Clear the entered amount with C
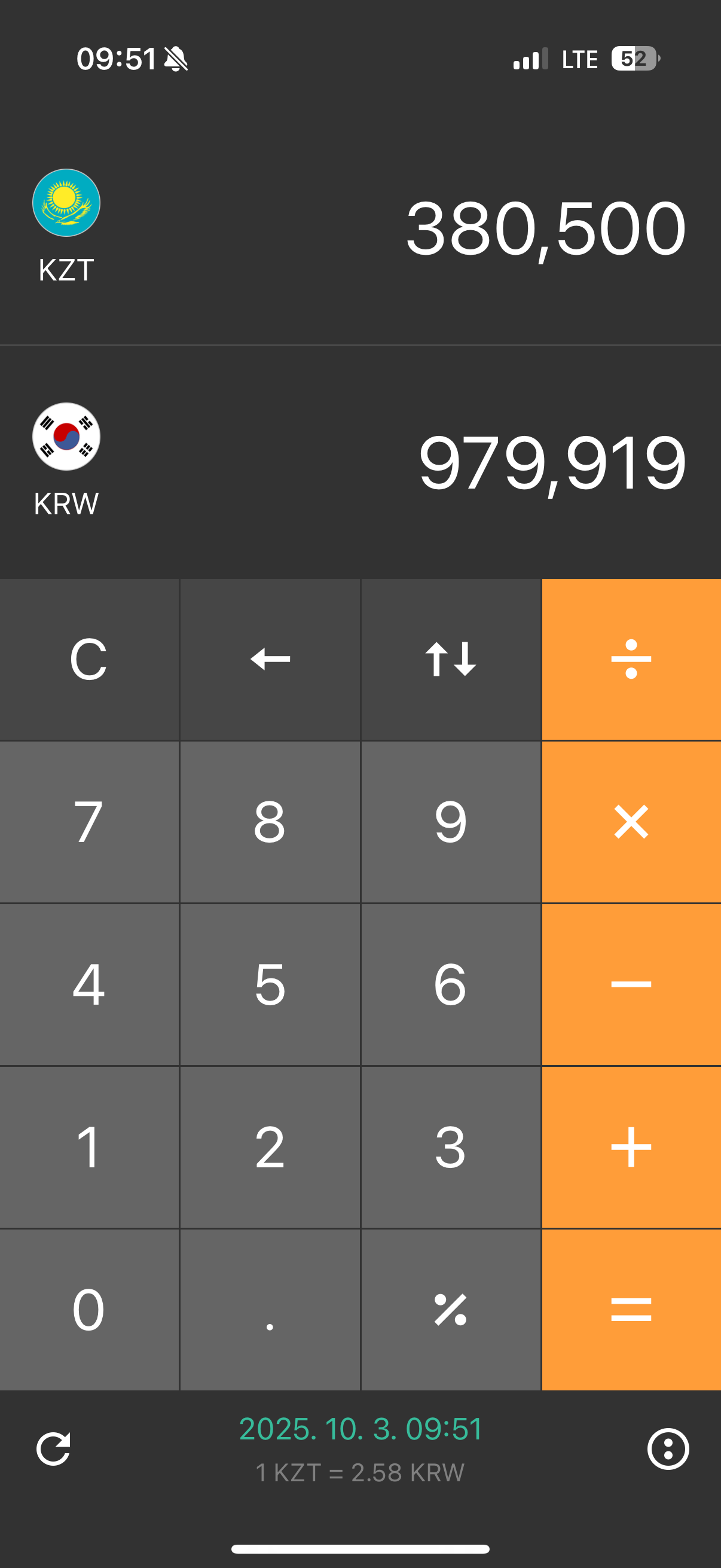The image size is (721, 1568). [x=89, y=659]
